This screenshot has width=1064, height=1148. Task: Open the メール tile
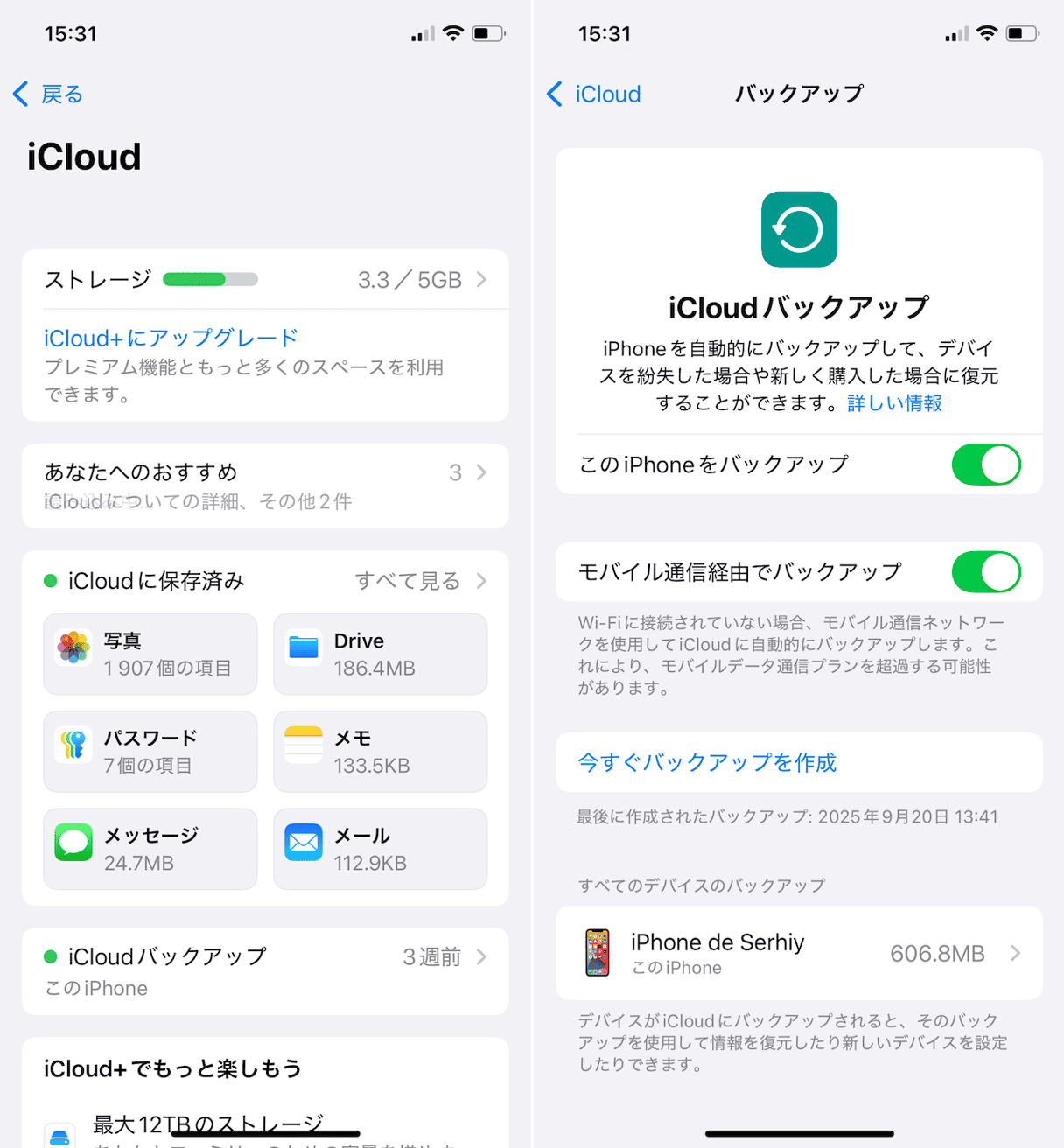(381, 849)
